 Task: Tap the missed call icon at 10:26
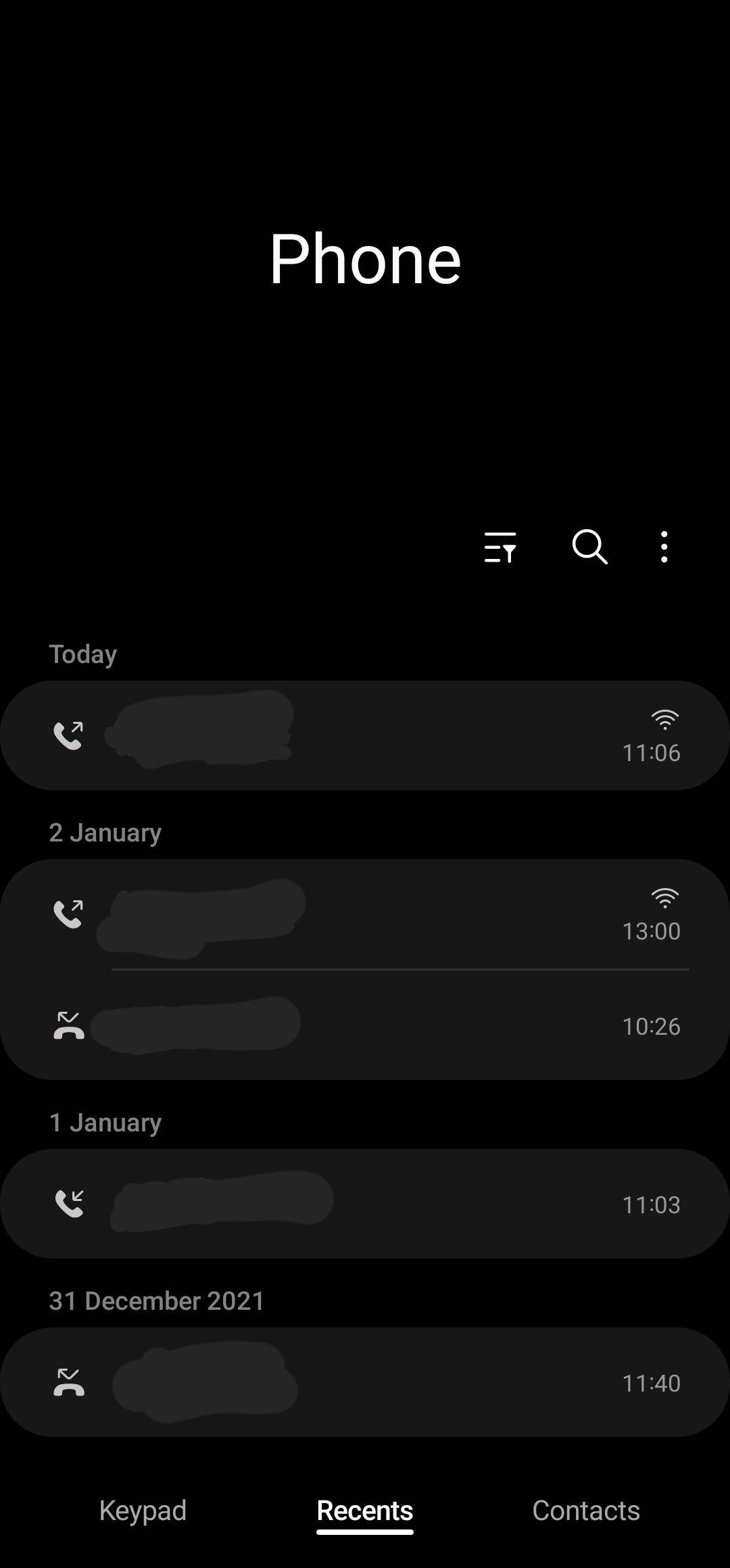point(70,1025)
